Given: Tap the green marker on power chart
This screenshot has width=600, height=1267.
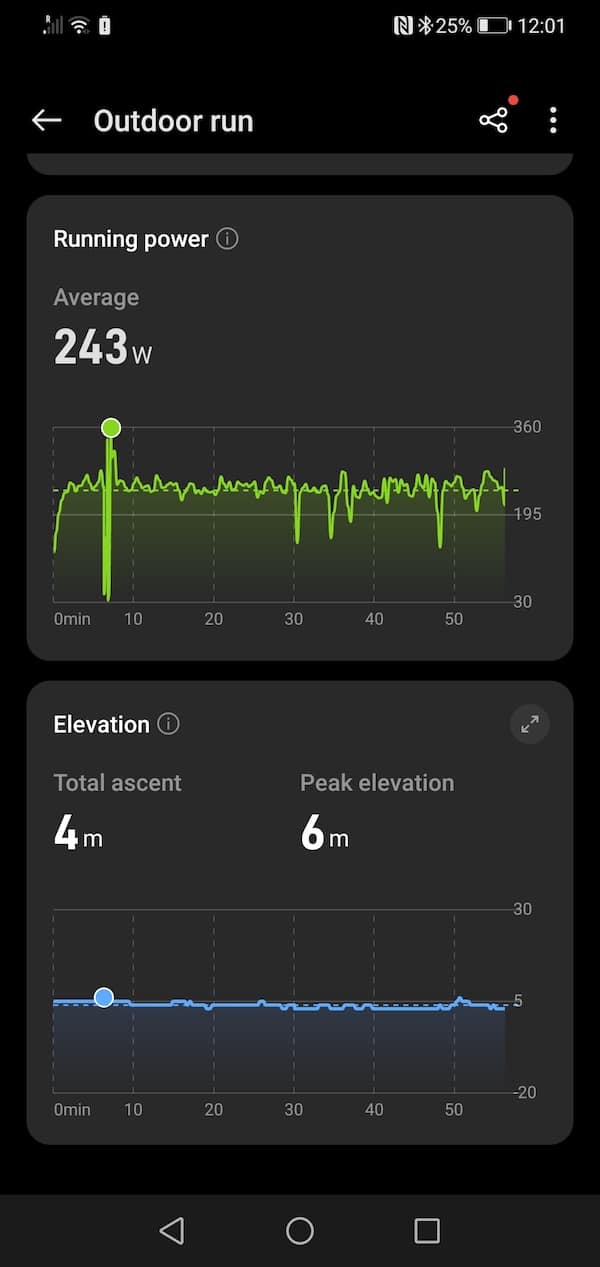Looking at the screenshot, I should click(x=111, y=428).
